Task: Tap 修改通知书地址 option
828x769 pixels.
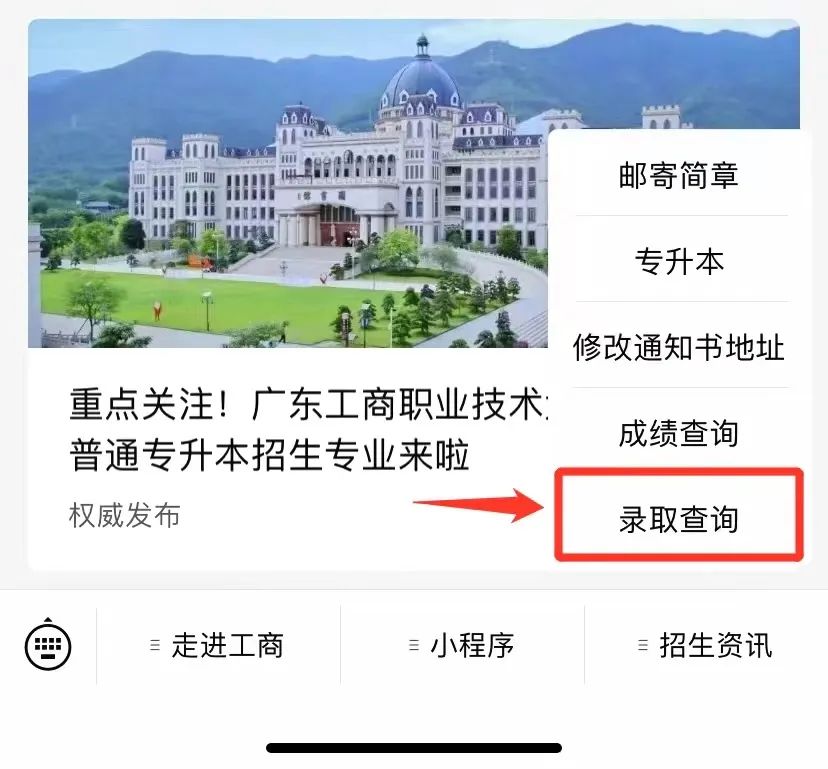Action: click(679, 348)
